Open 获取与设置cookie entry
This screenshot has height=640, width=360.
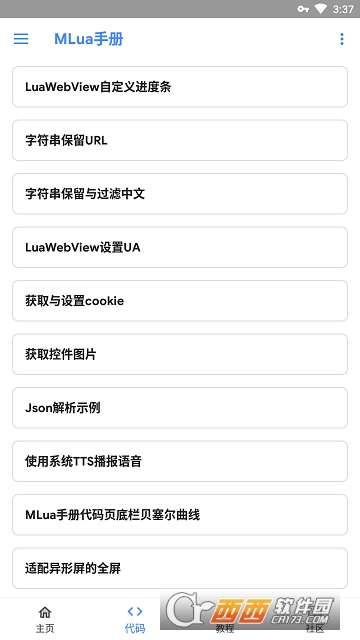180,301
